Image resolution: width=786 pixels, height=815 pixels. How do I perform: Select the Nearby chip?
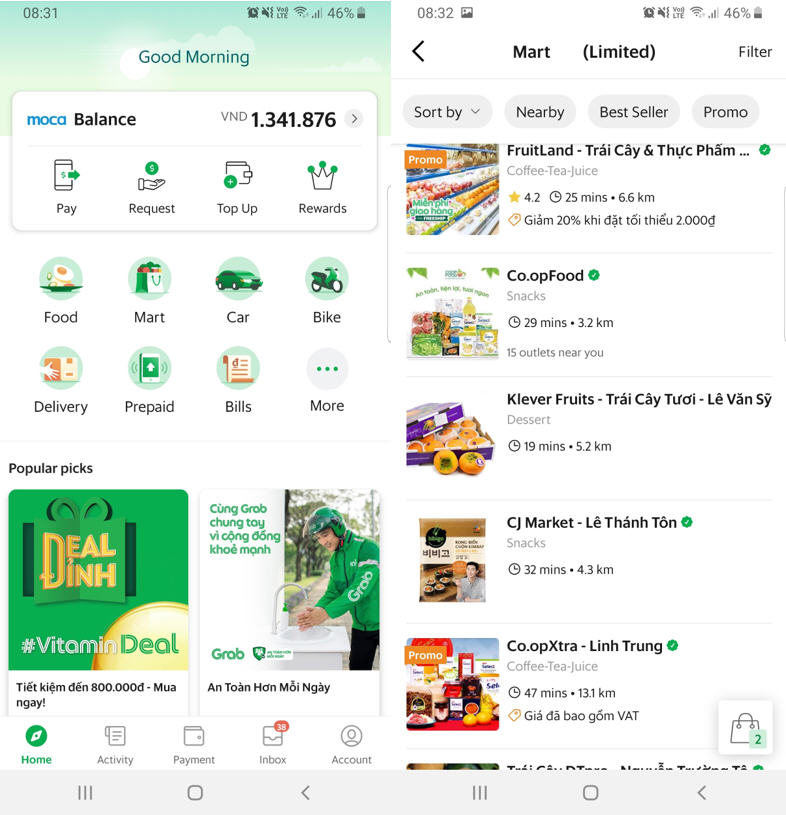pyautogui.click(x=540, y=112)
